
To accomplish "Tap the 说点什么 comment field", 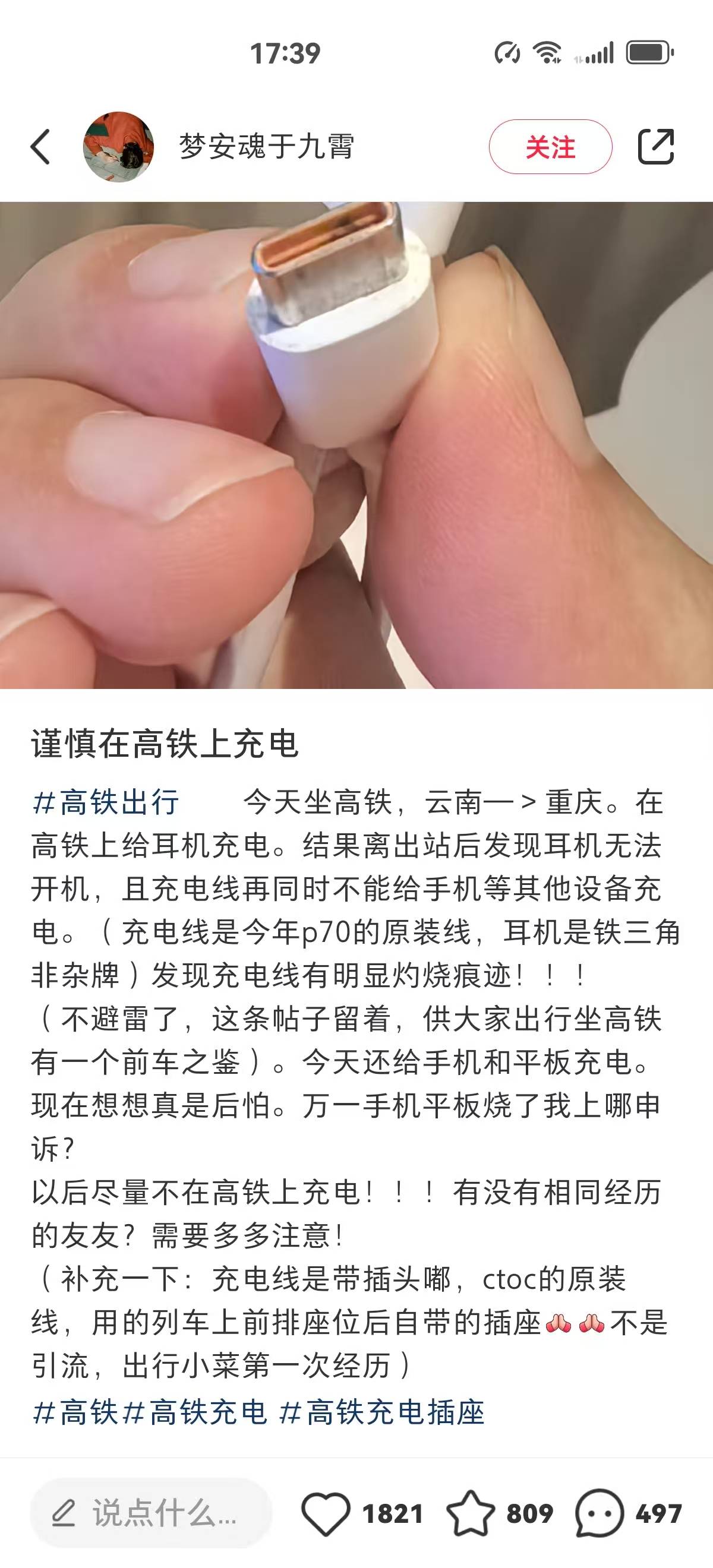I will coord(150,1513).
